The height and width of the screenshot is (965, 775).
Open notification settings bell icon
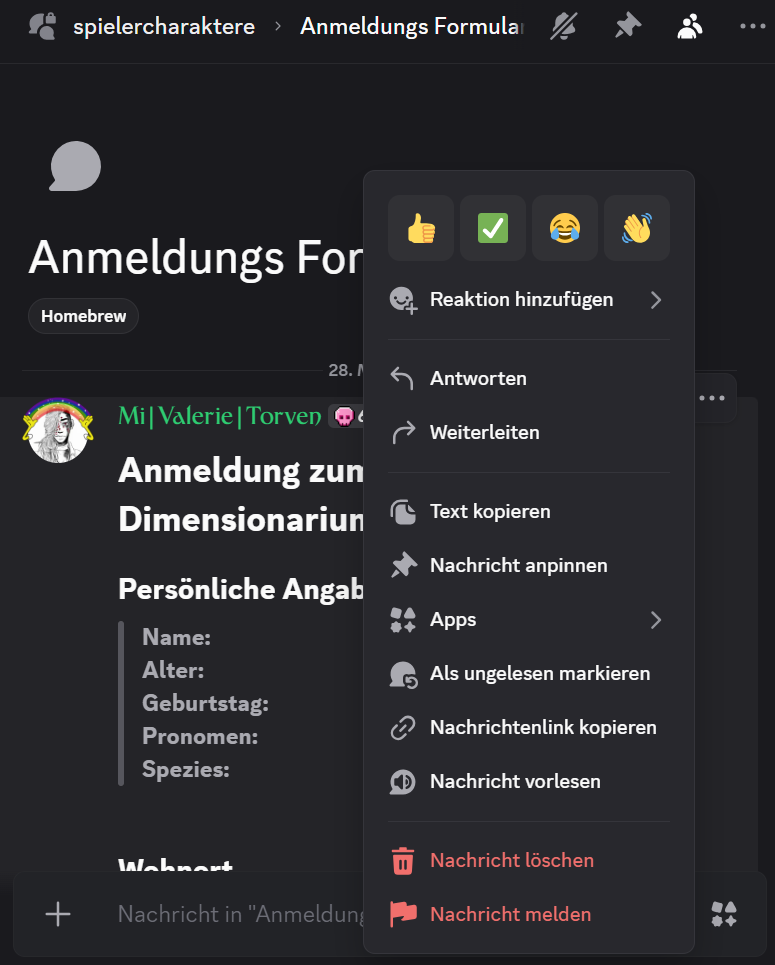point(564,27)
